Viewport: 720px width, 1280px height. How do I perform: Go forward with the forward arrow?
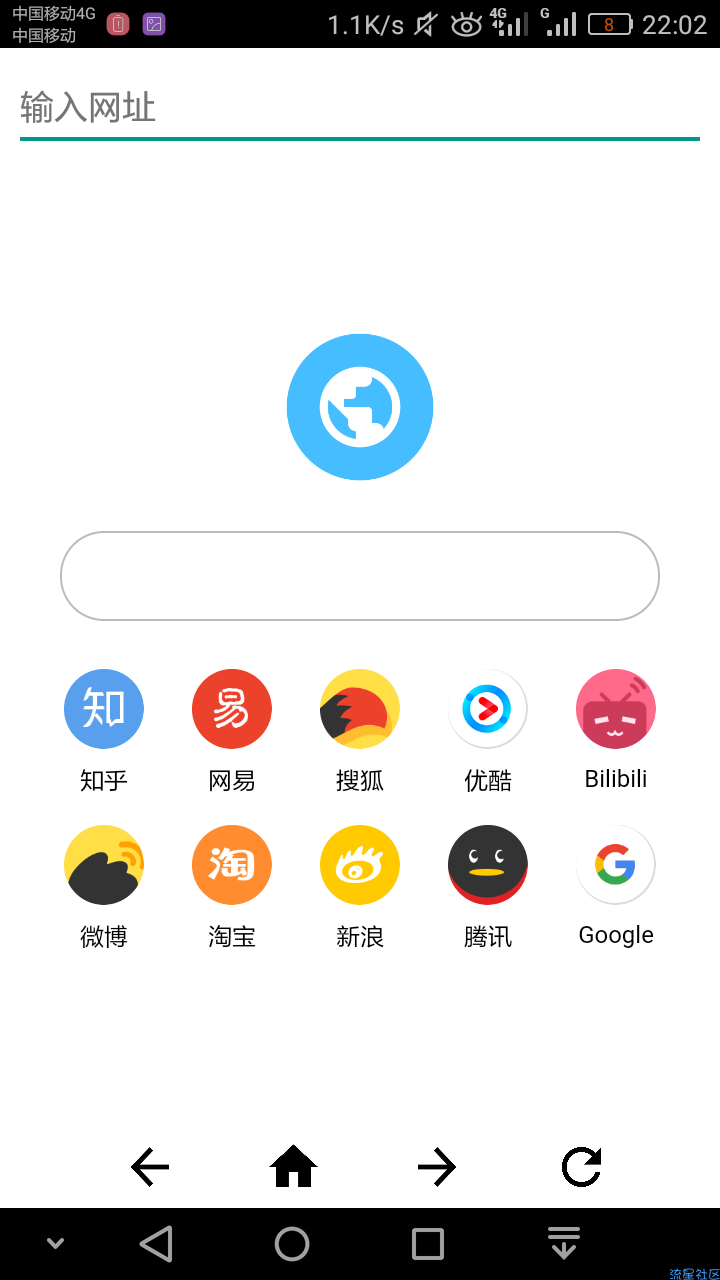(437, 1167)
